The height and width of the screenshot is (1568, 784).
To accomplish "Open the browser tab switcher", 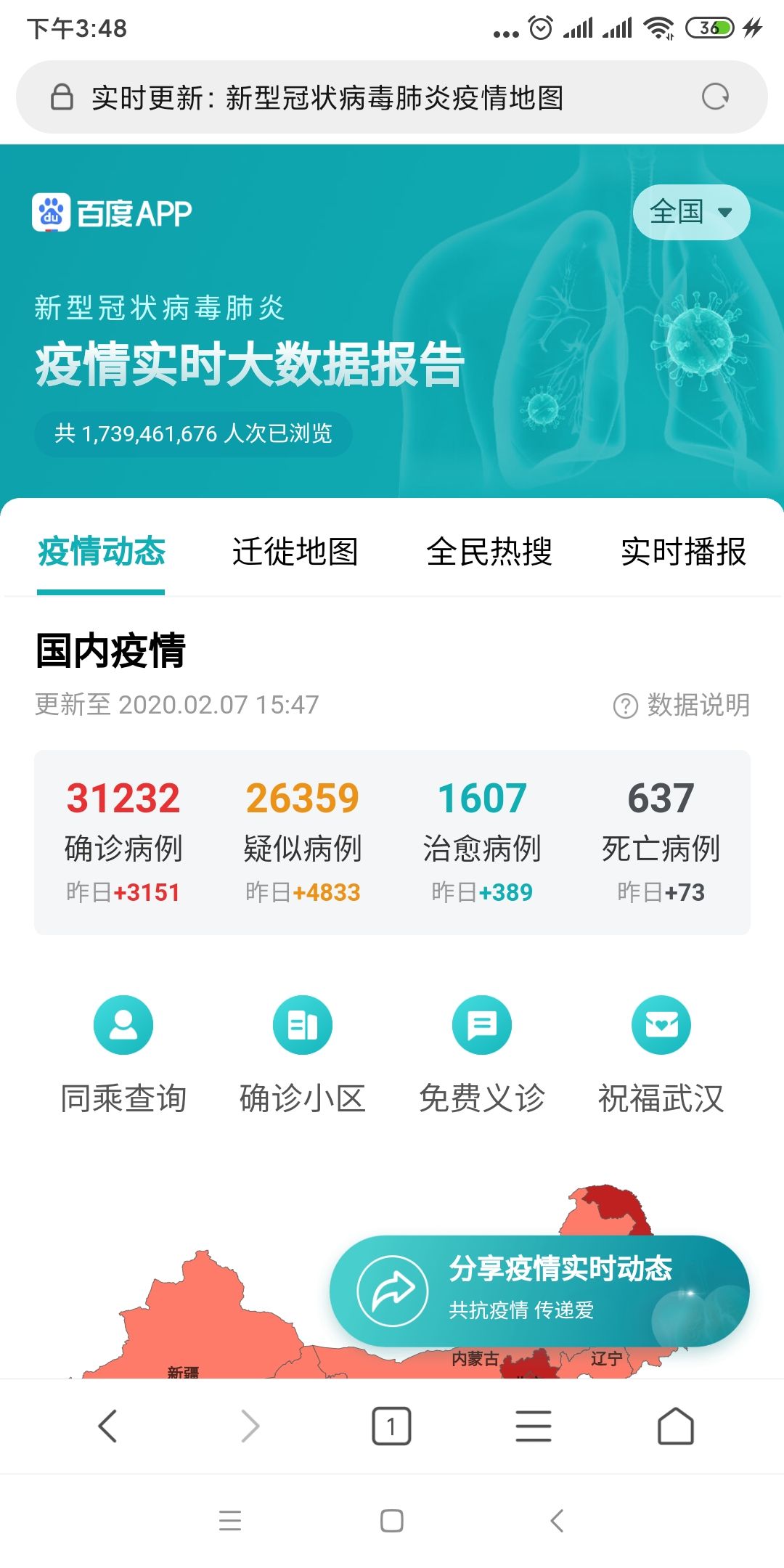I will point(391,1426).
